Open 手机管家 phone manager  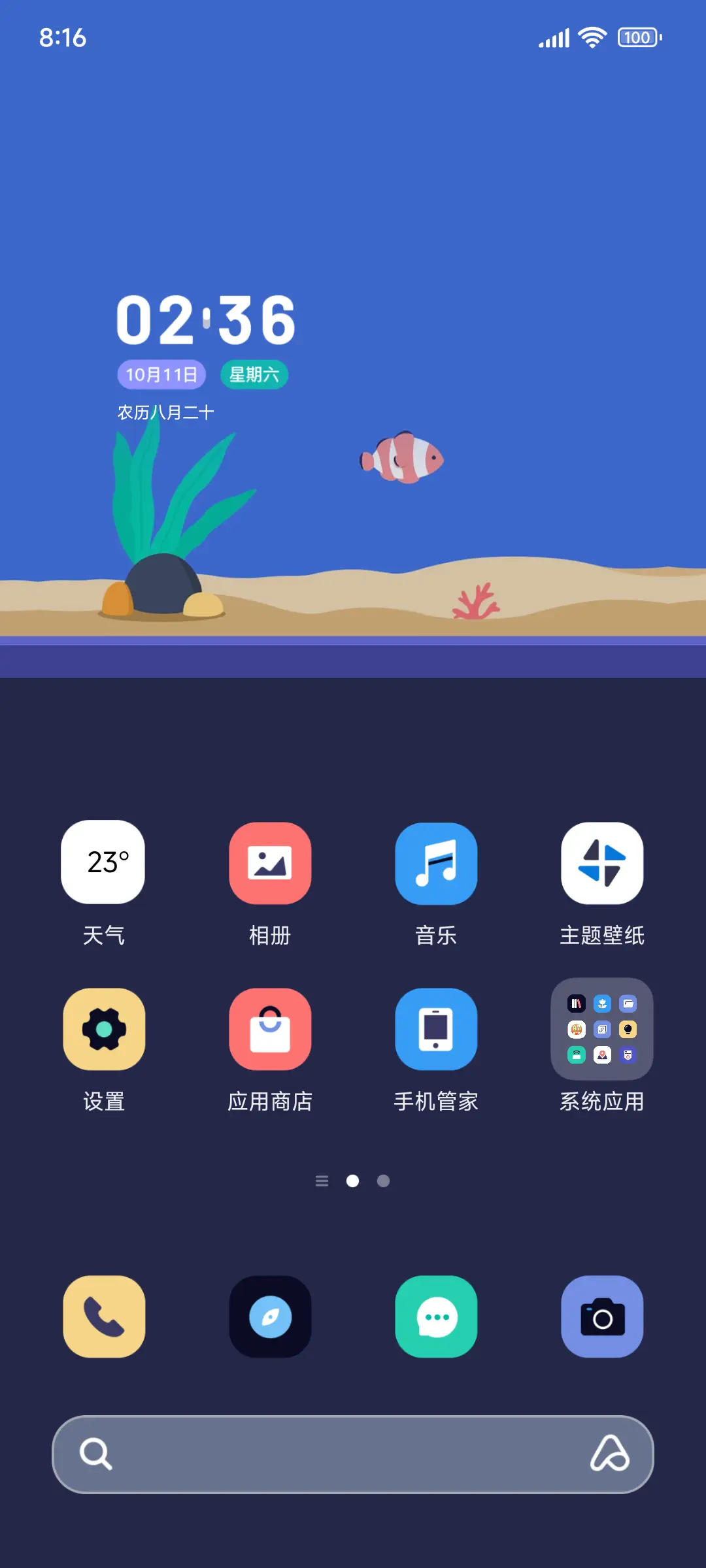tap(436, 1029)
